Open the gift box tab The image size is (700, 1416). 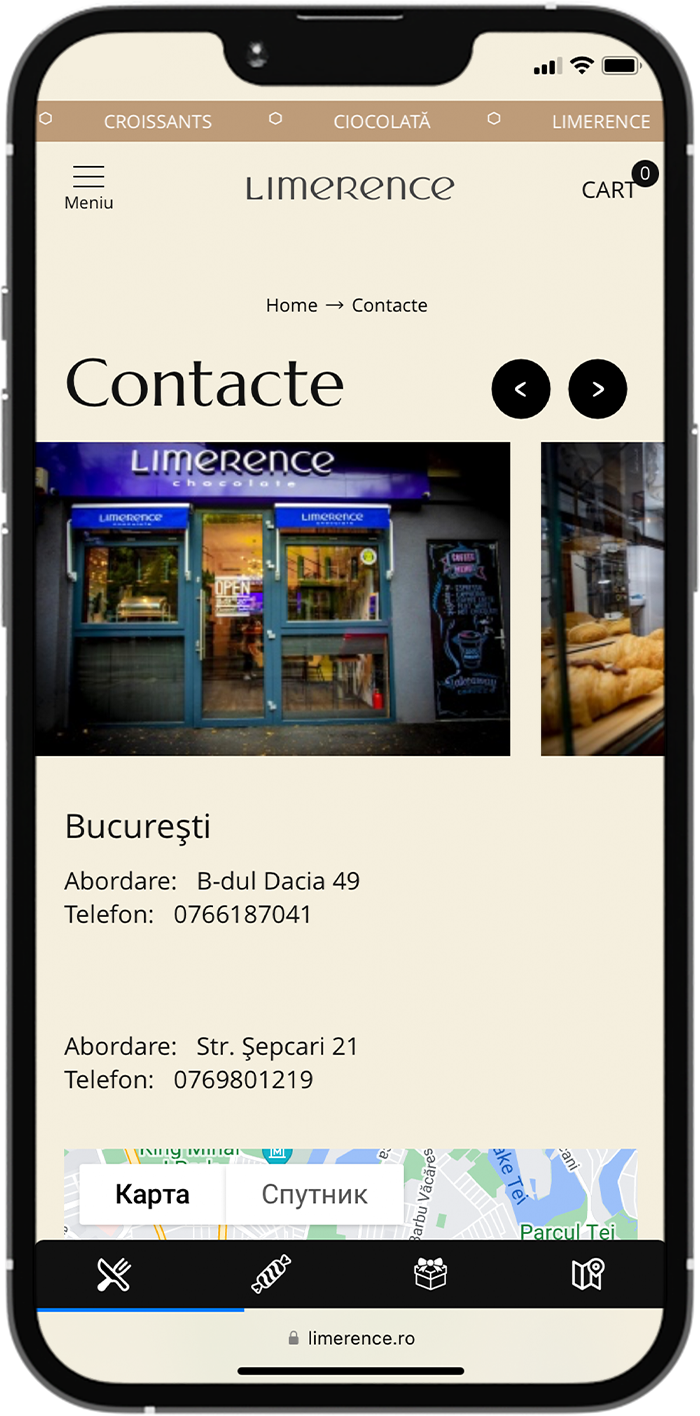[x=430, y=1274]
